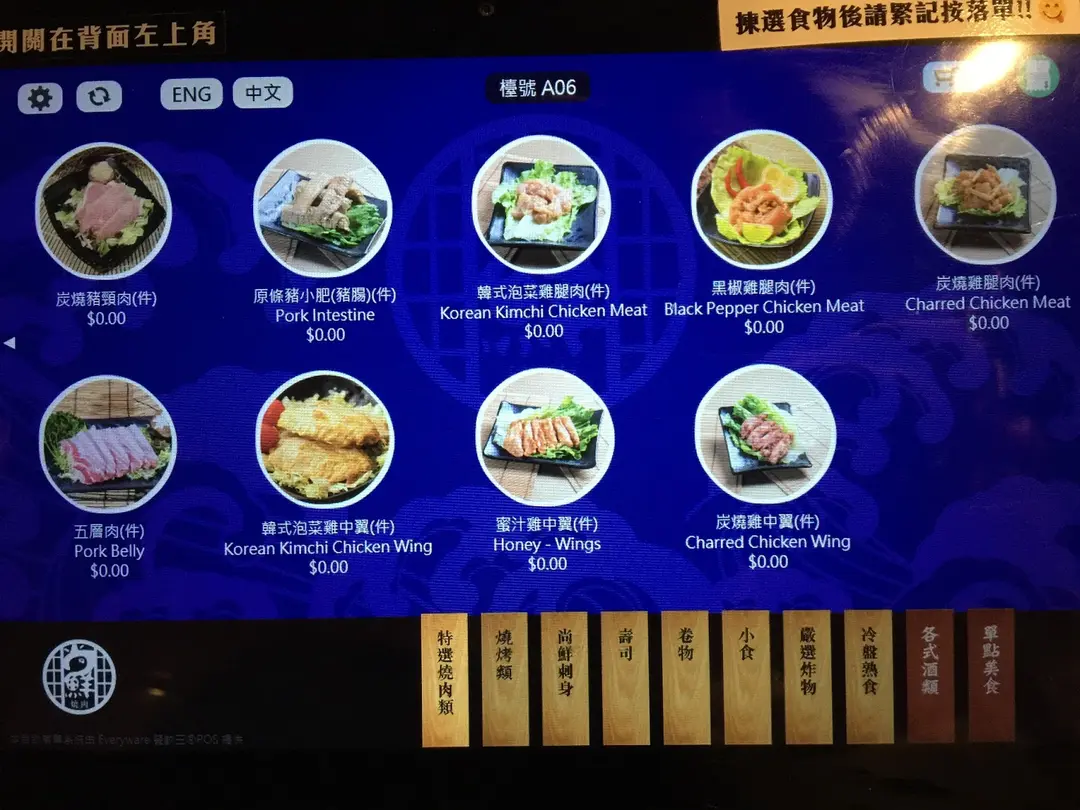Screen dimensions: 1080x810
Task: Select Pork Intestine item
Action: click(322, 207)
